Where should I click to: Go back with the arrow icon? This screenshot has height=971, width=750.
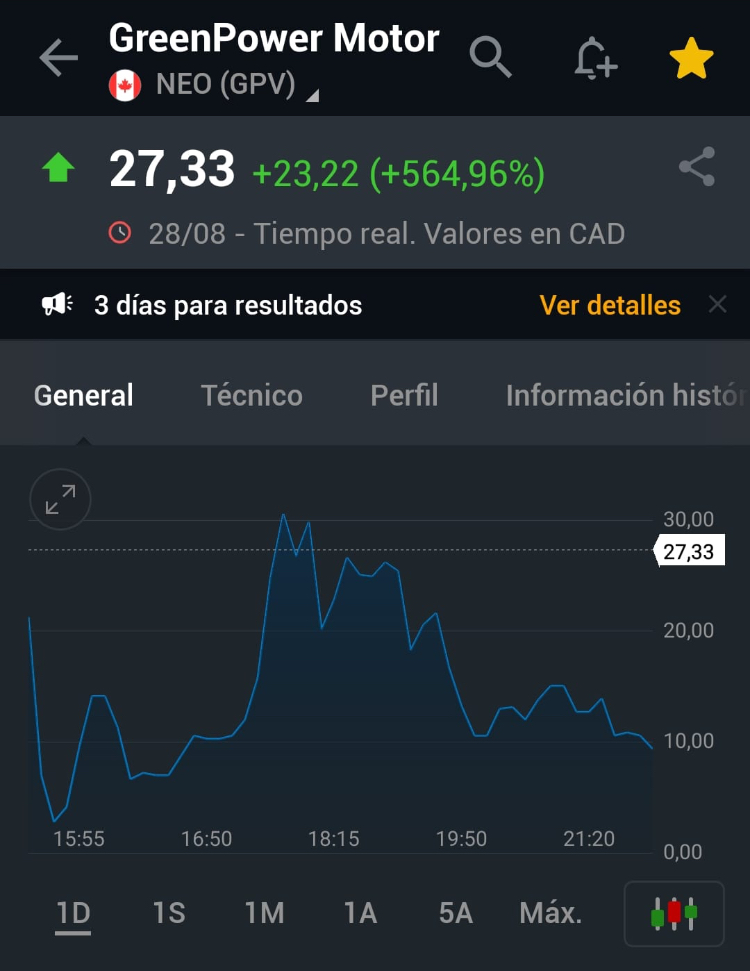click(58, 59)
